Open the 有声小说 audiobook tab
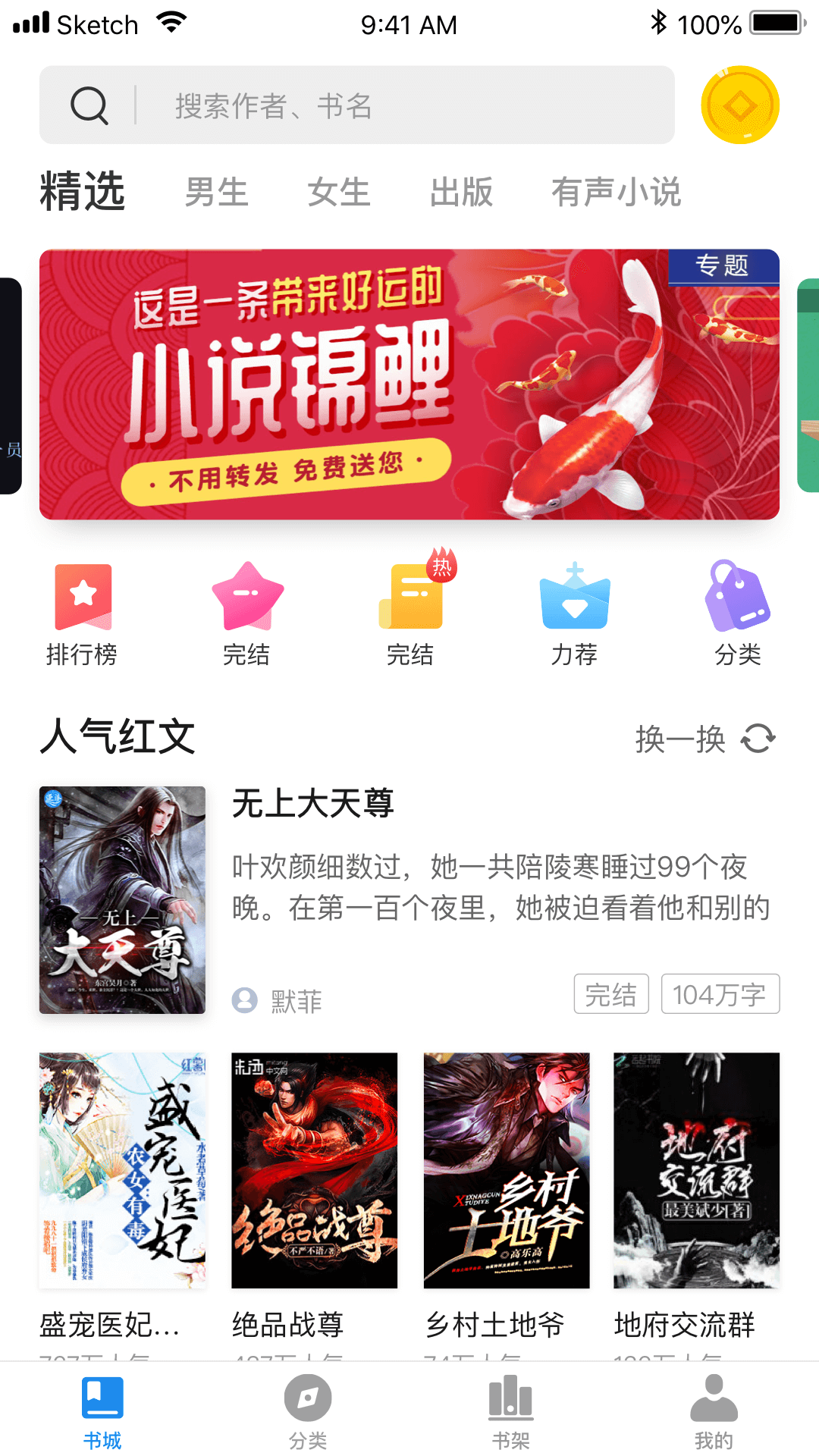 coord(618,192)
